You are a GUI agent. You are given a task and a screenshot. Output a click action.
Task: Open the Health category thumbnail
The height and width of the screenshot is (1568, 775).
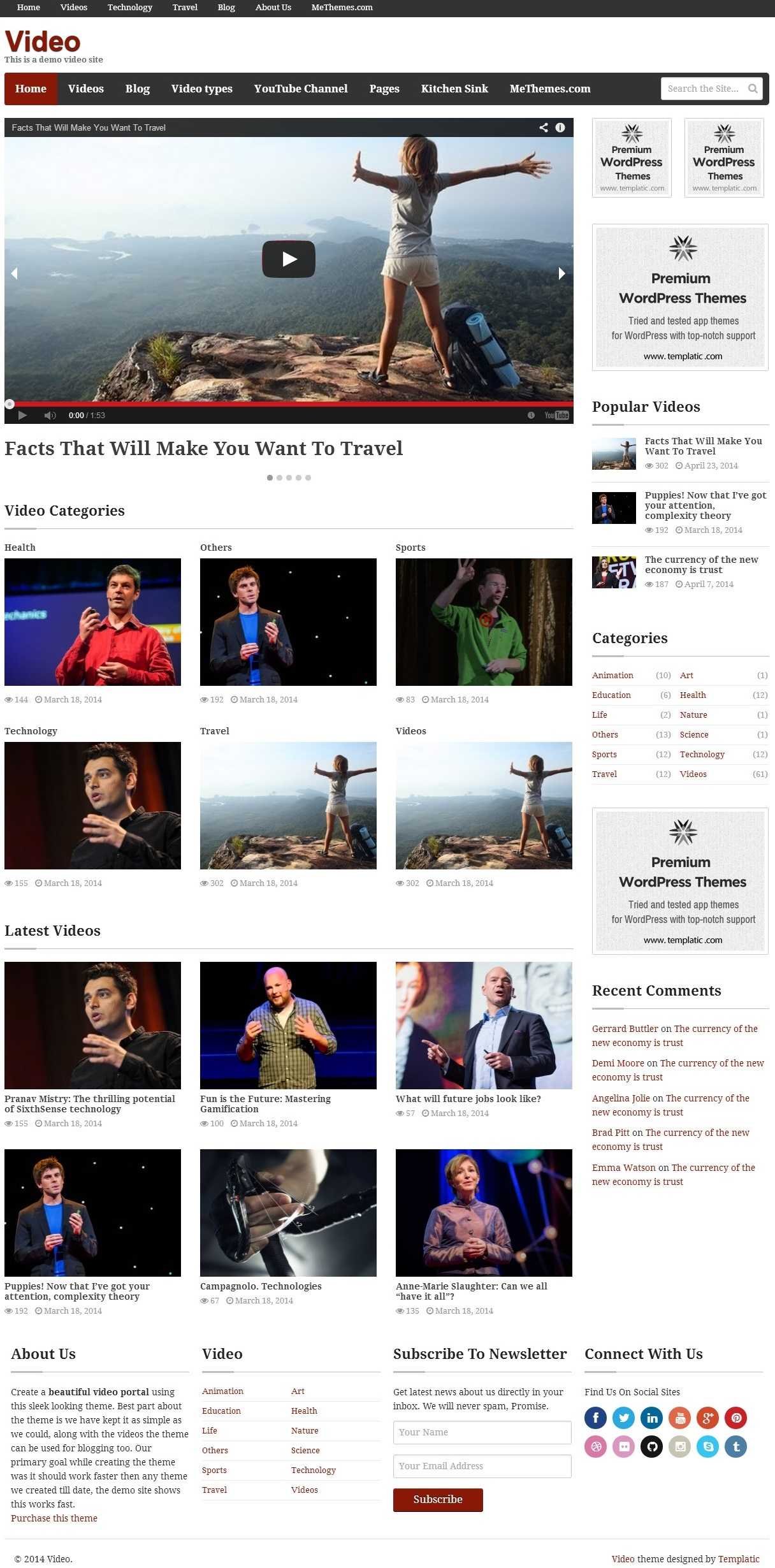click(92, 622)
